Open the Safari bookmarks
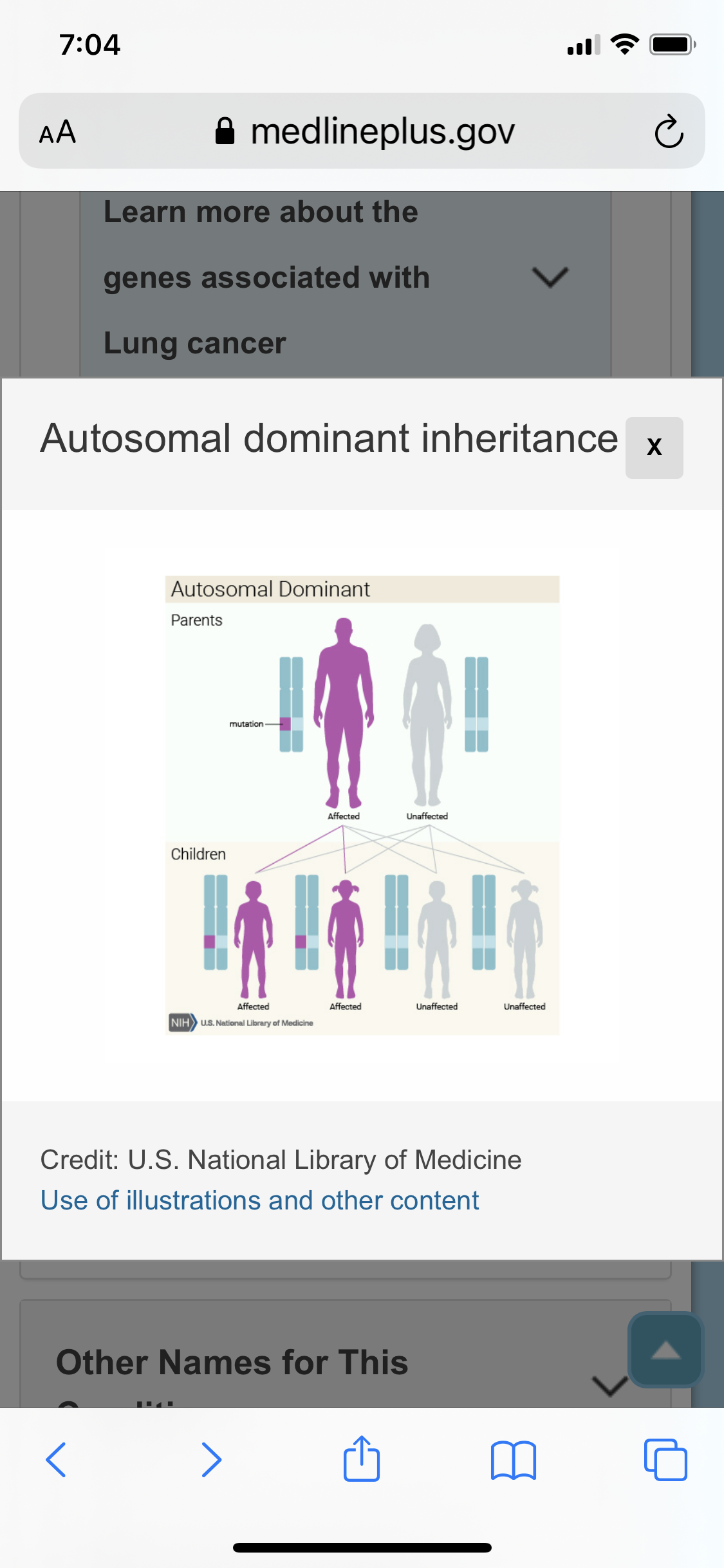This screenshot has width=724, height=1568. pyautogui.click(x=513, y=1459)
